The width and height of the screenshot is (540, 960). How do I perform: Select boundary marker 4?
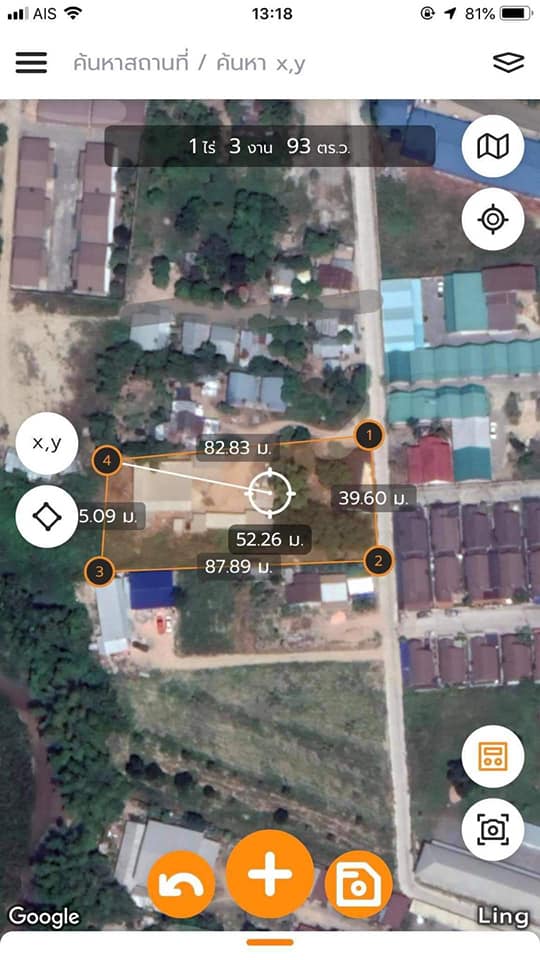tap(107, 460)
